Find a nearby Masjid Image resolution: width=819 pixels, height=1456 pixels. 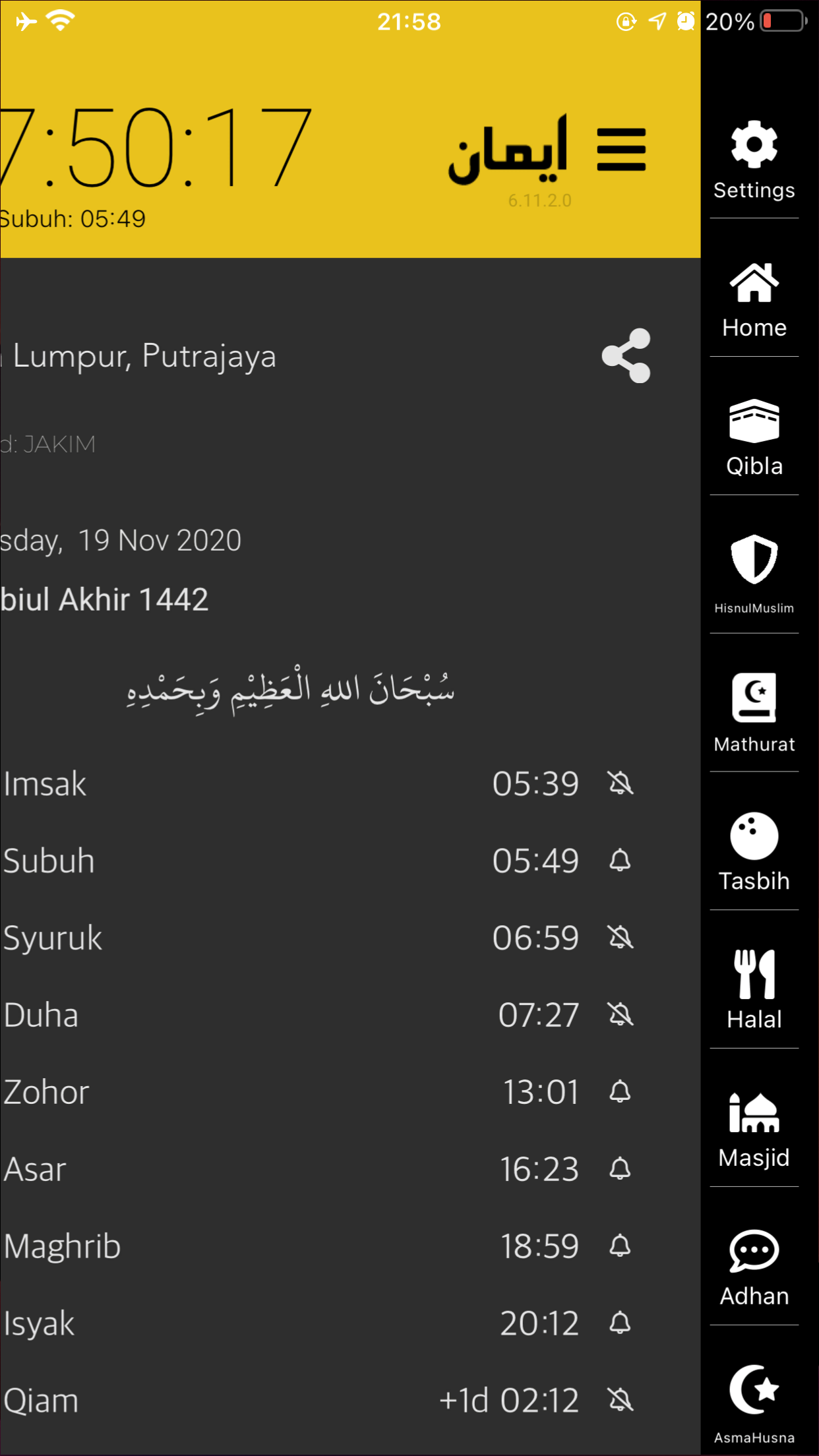click(754, 1129)
